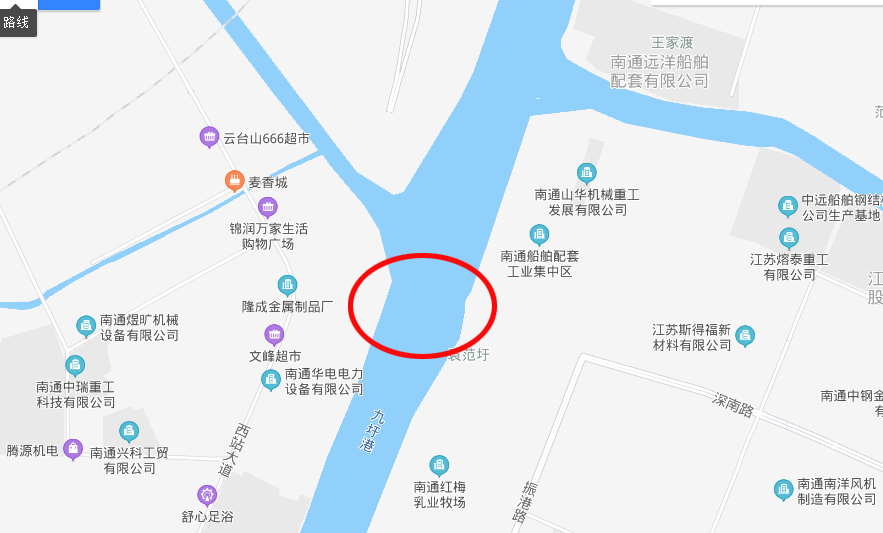This screenshot has height=533, width=883.
Task: Tap the 隆成金属制品厂 marker
Action: 287,285
